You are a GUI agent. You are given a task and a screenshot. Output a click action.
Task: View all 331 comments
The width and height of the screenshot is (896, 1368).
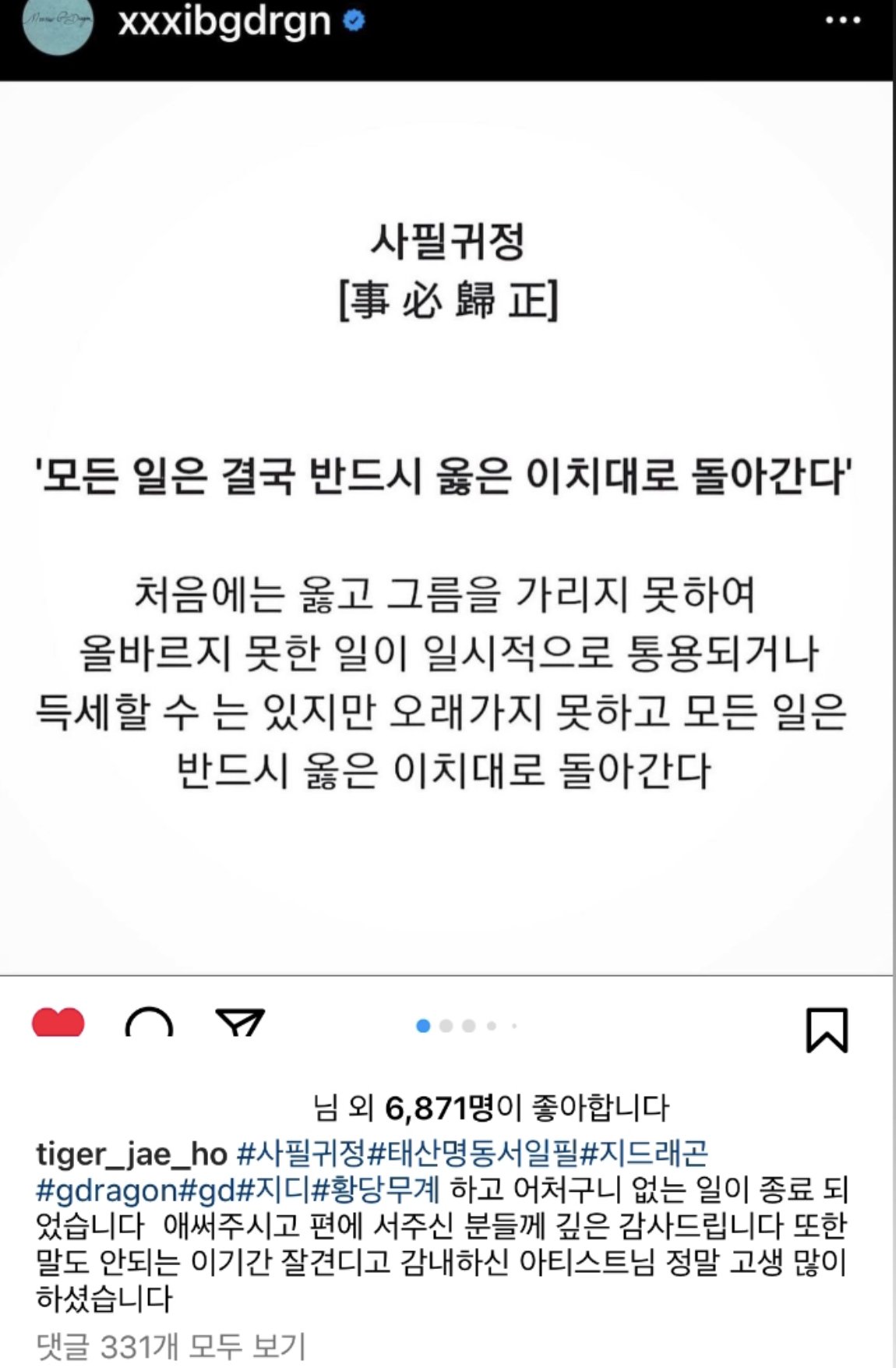[171, 1346]
